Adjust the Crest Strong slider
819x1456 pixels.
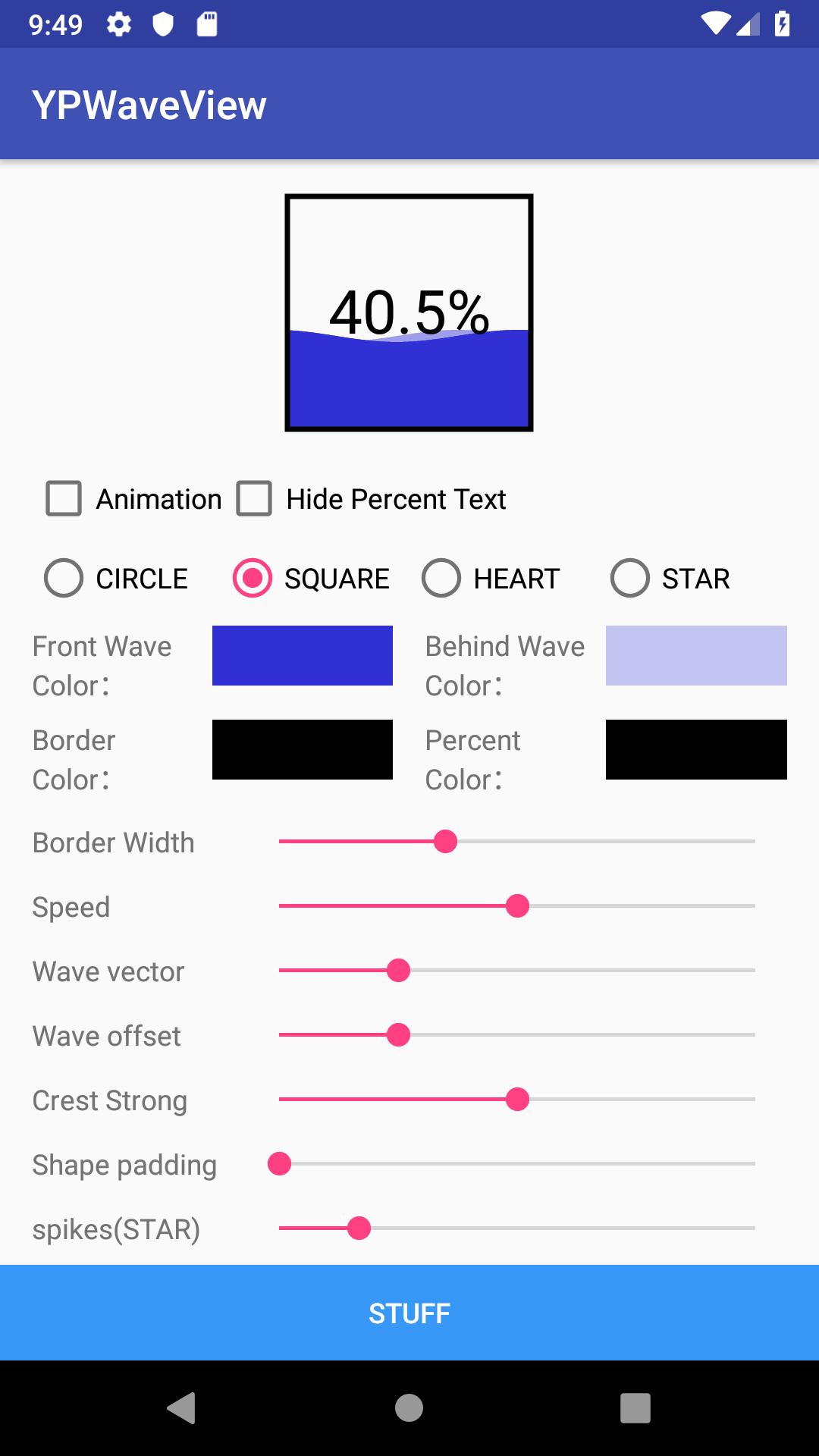(517, 1100)
